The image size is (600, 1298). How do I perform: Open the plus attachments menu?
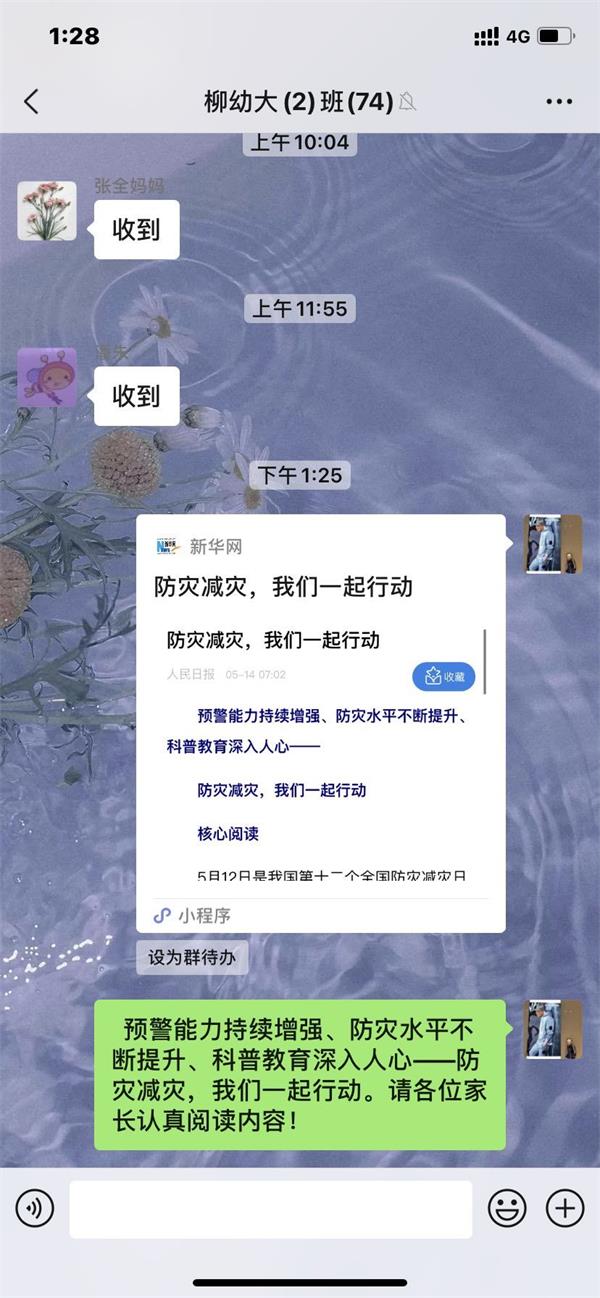[565, 1209]
